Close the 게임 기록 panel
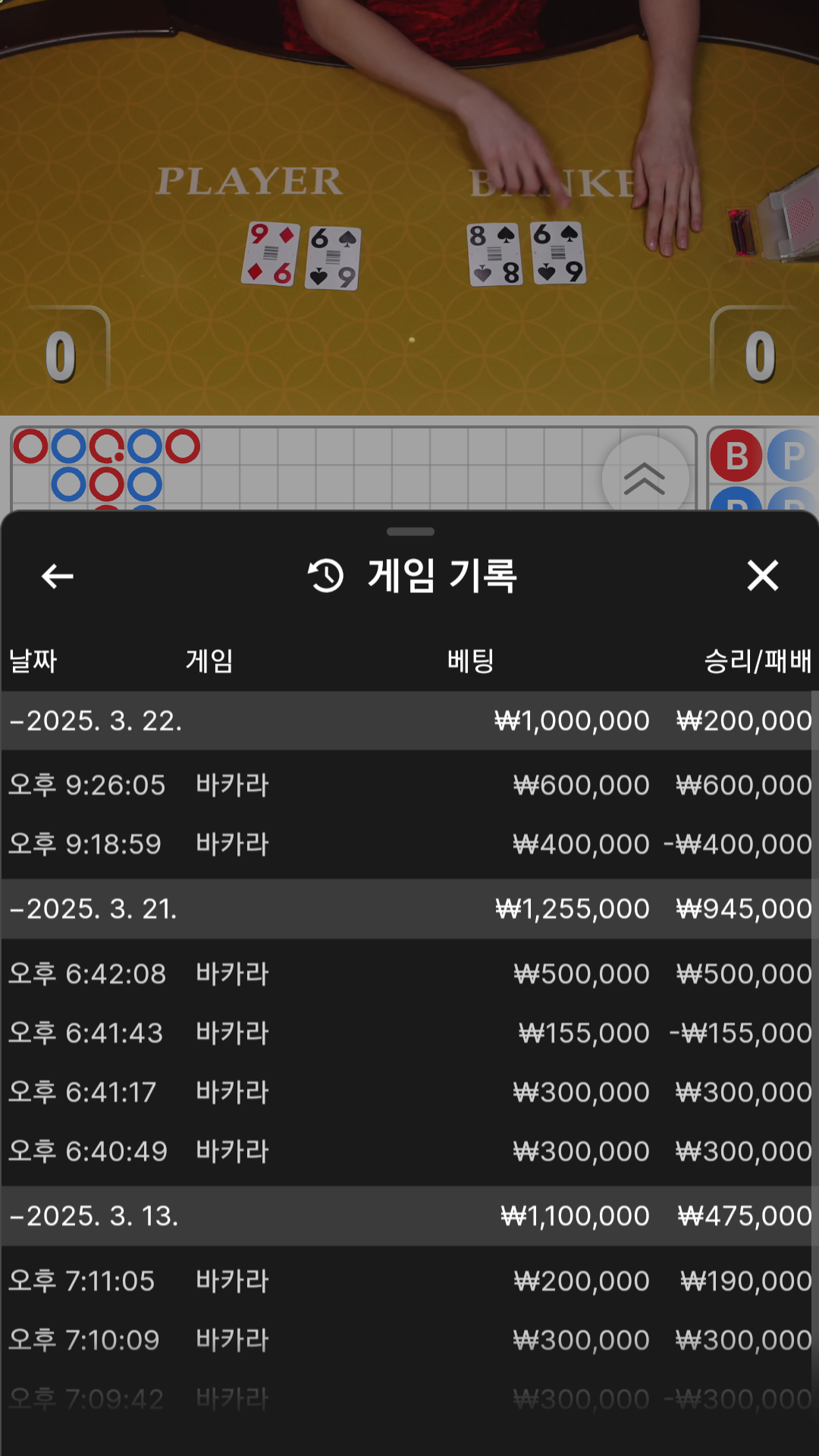The image size is (819, 1456). 762,576
